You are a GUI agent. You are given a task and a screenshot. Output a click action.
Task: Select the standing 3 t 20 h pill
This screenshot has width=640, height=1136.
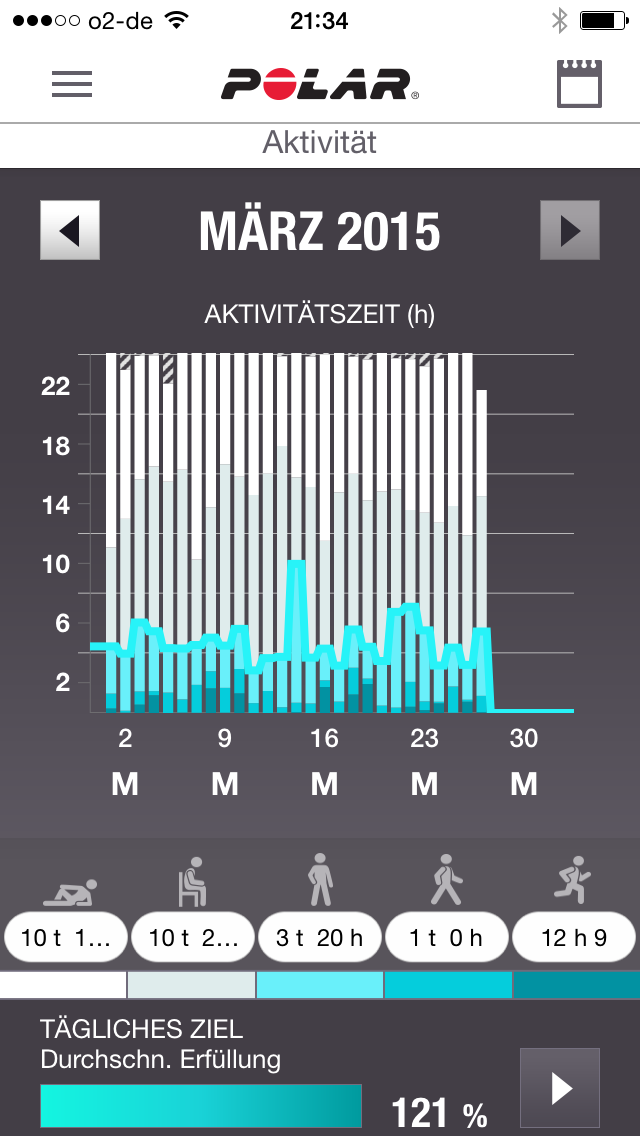point(320,938)
